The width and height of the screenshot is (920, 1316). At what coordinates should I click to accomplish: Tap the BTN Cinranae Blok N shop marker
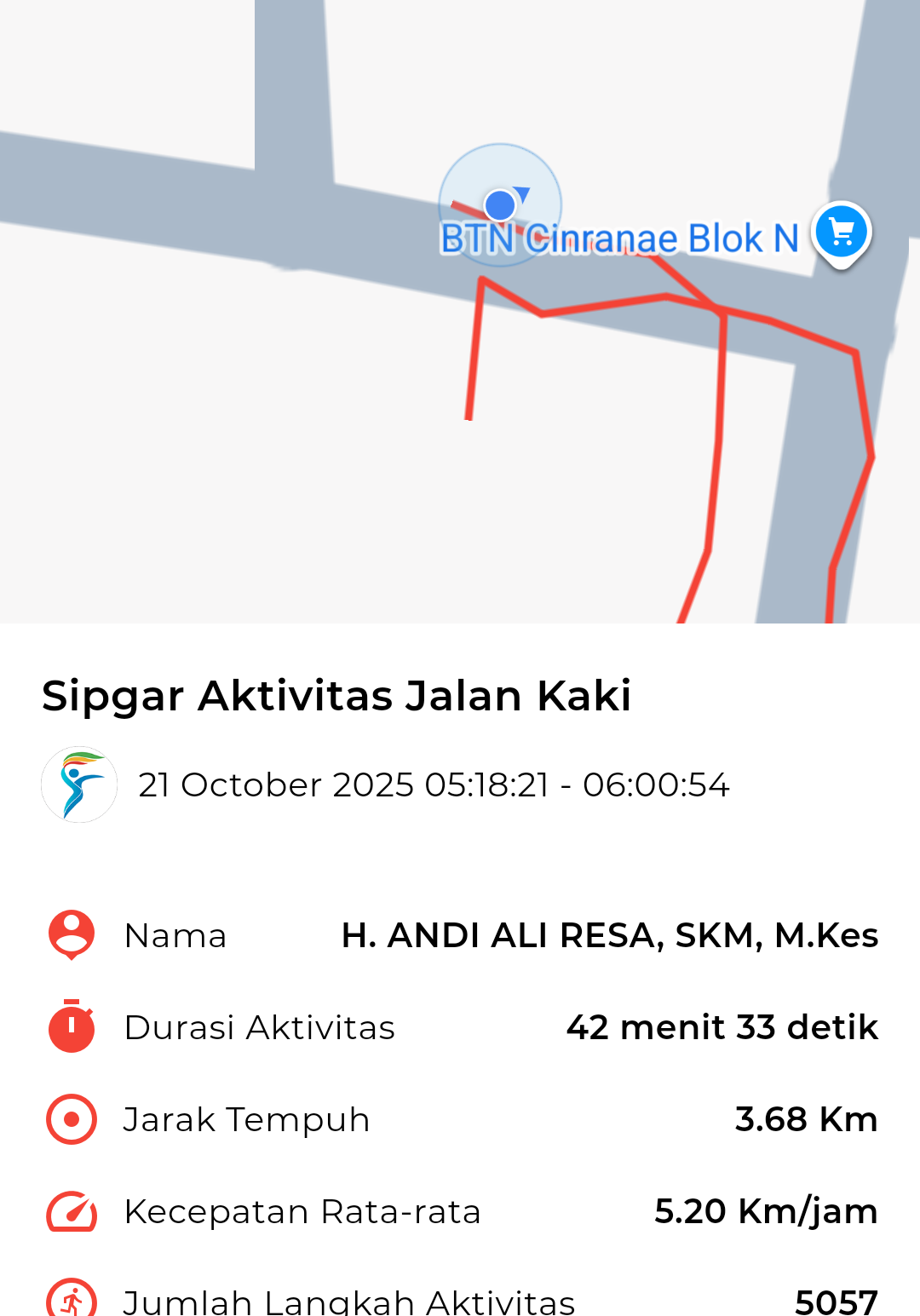(x=841, y=233)
